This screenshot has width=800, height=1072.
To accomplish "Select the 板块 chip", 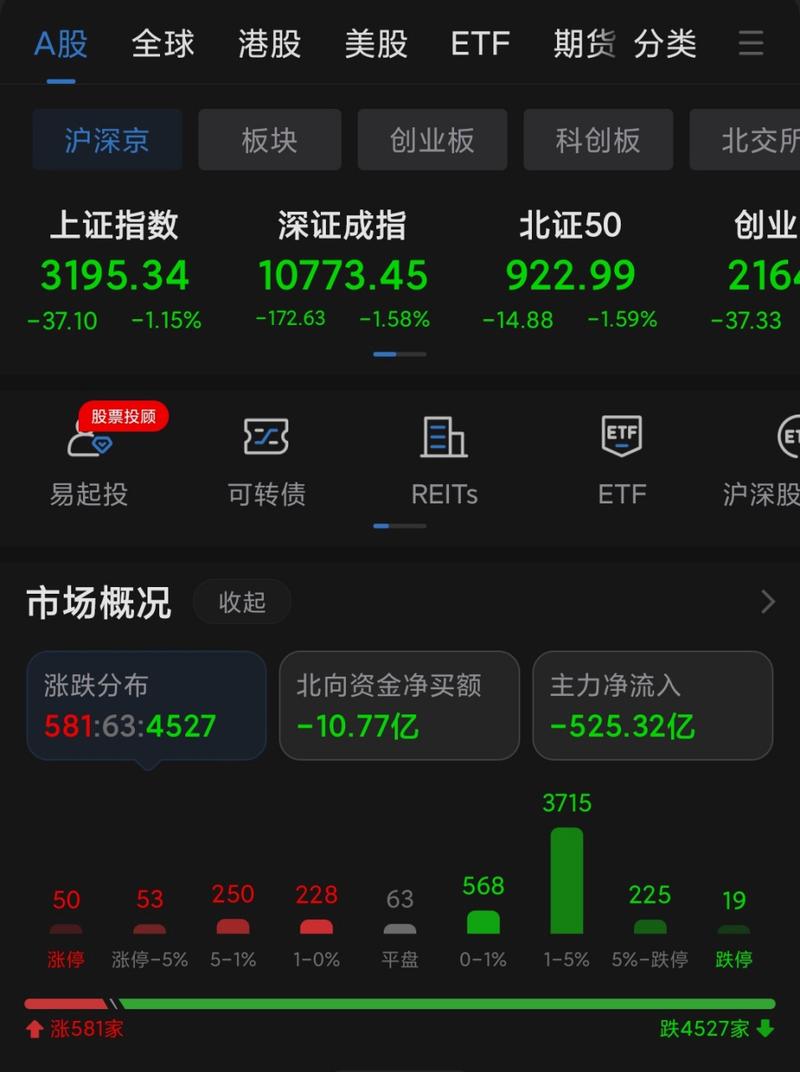I will (x=269, y=140).
